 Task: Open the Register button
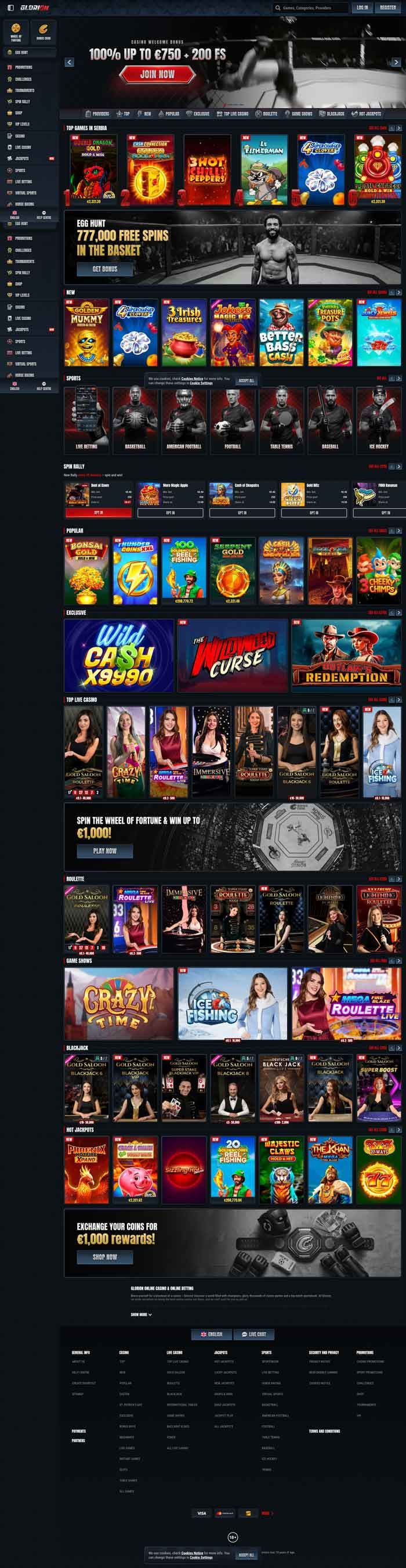[388, 8]
